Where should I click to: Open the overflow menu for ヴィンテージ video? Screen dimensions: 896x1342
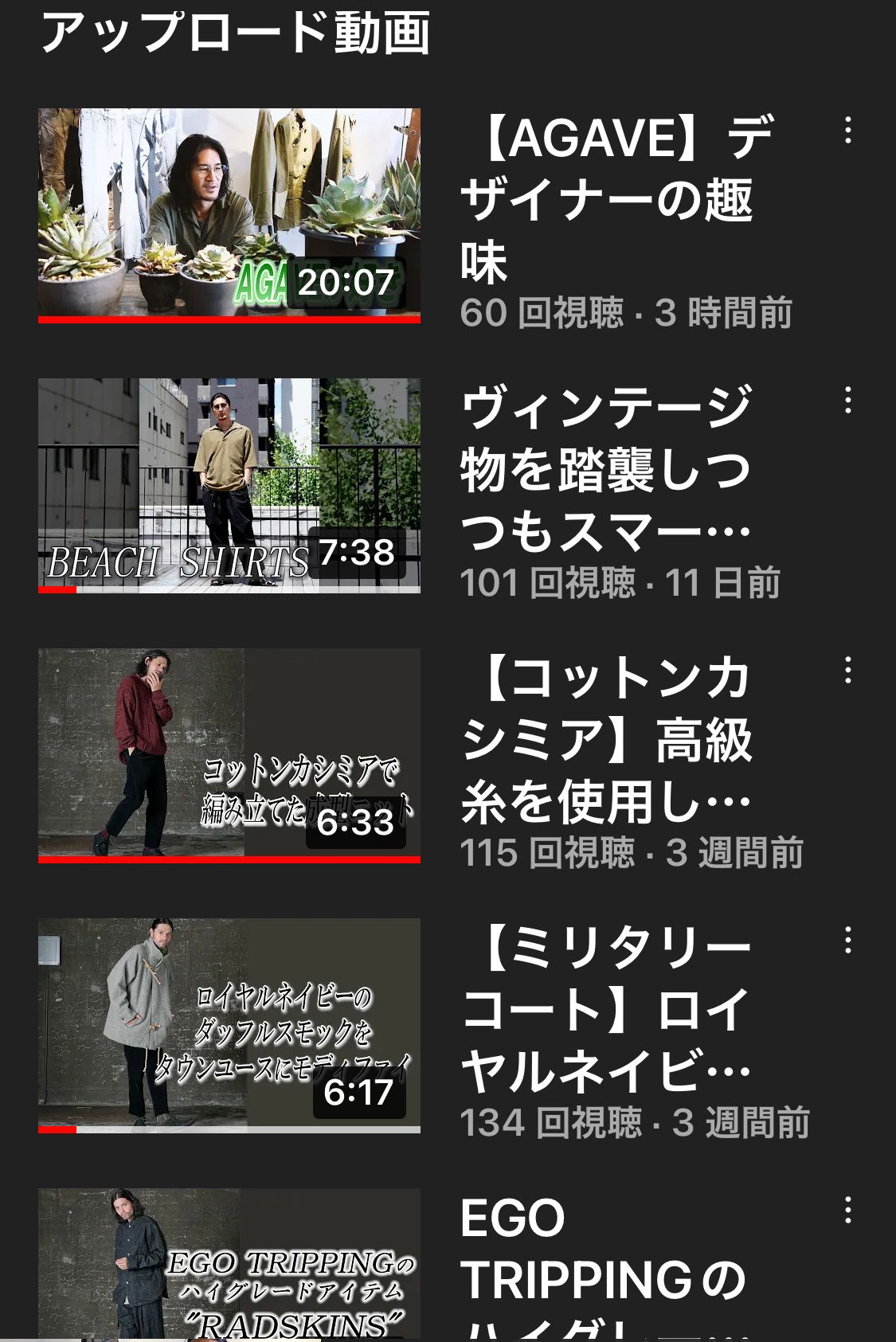point(847,401)
